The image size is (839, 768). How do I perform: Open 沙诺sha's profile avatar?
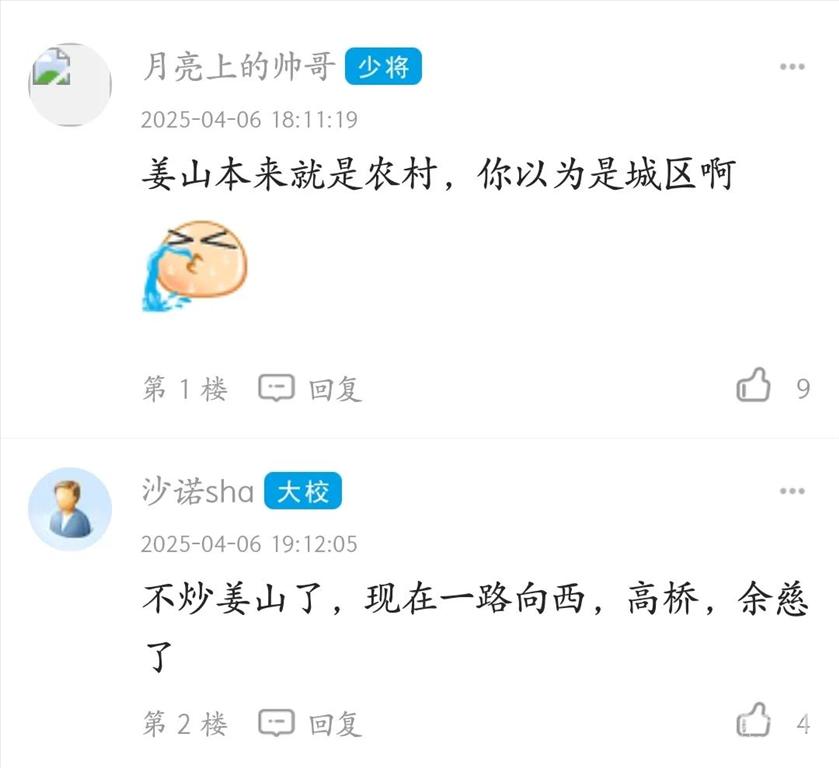[69, 509]
